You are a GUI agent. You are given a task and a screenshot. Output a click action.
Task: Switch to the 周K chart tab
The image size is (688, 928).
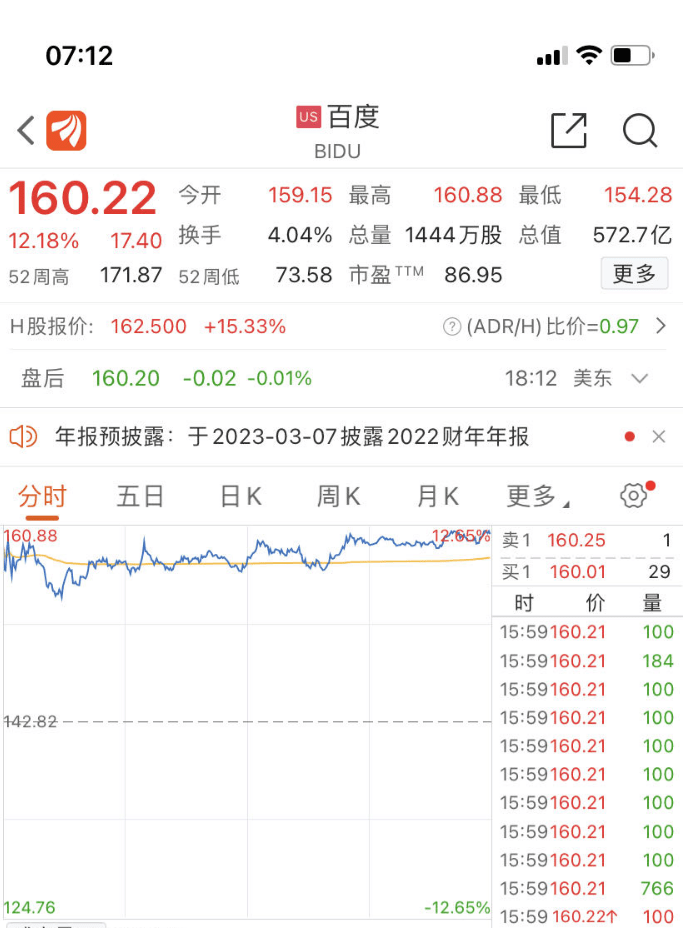tap(338, 496)
